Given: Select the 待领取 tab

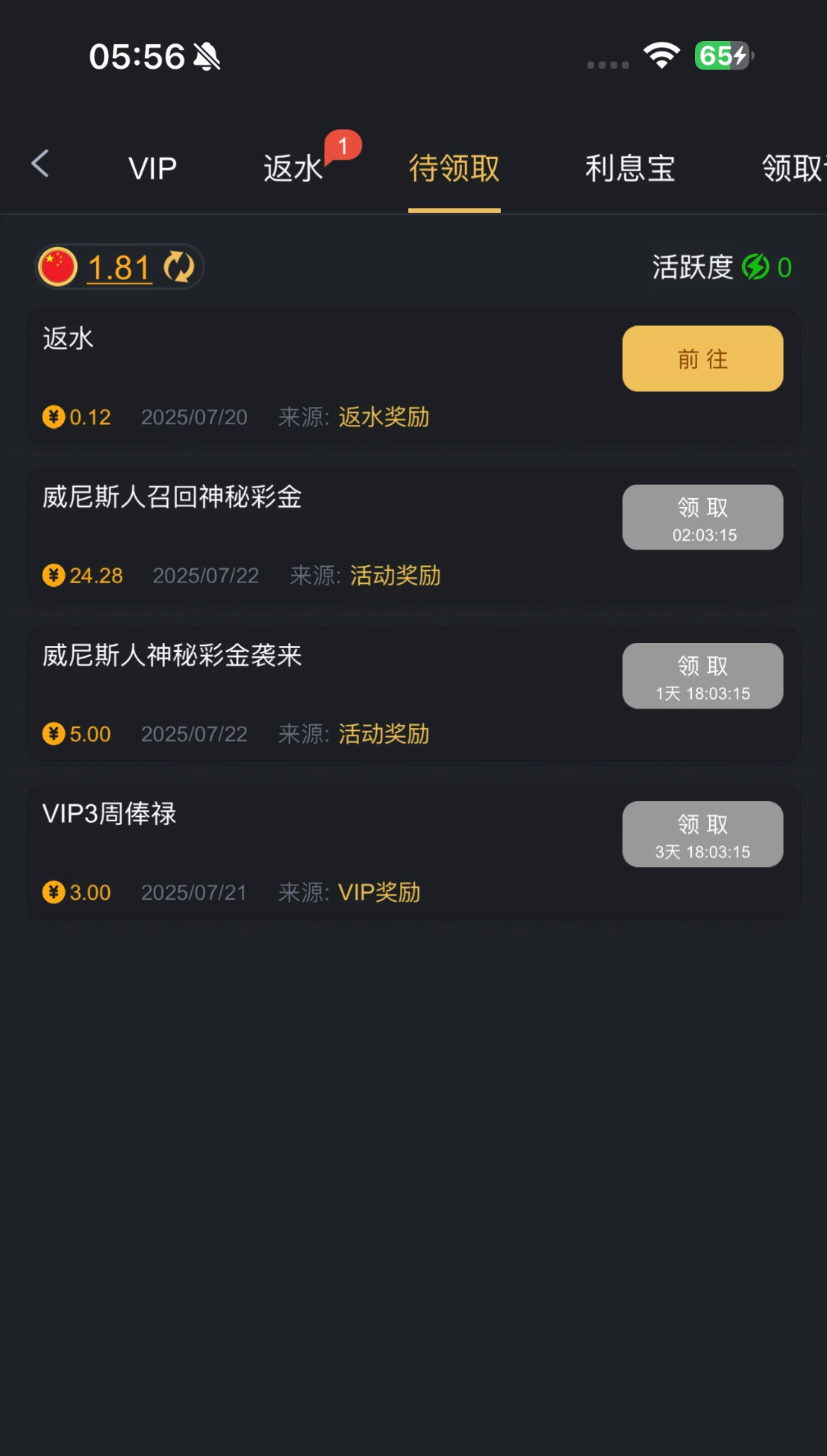Looking at the screenshot, I should (454, 169).
